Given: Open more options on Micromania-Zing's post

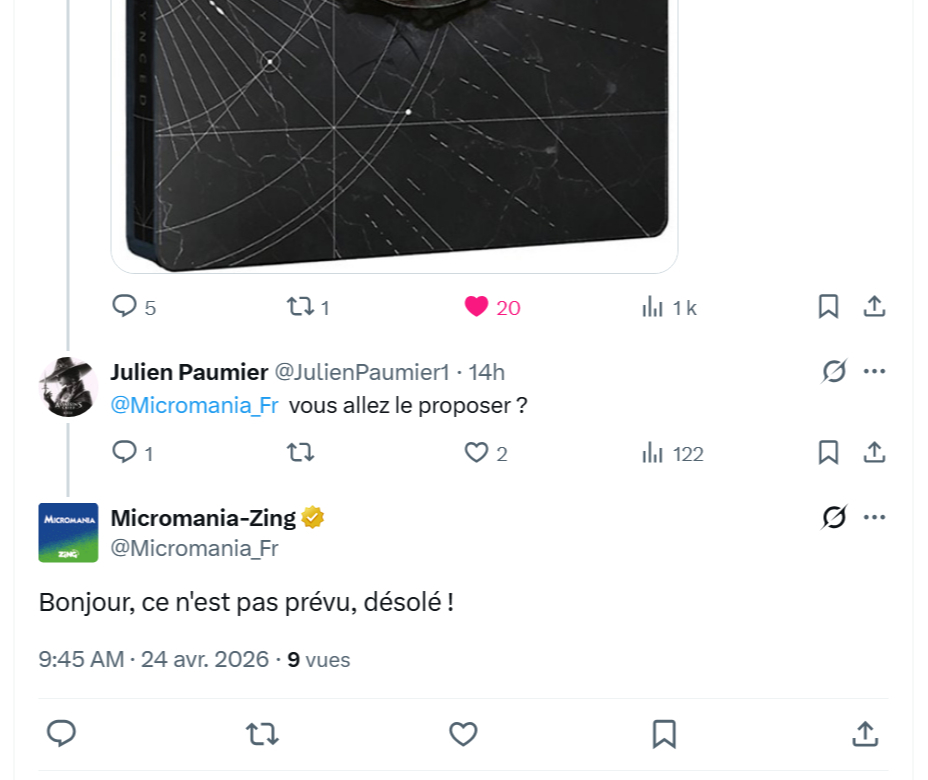Looking at the screenshot, I should (x=874, y=518).
